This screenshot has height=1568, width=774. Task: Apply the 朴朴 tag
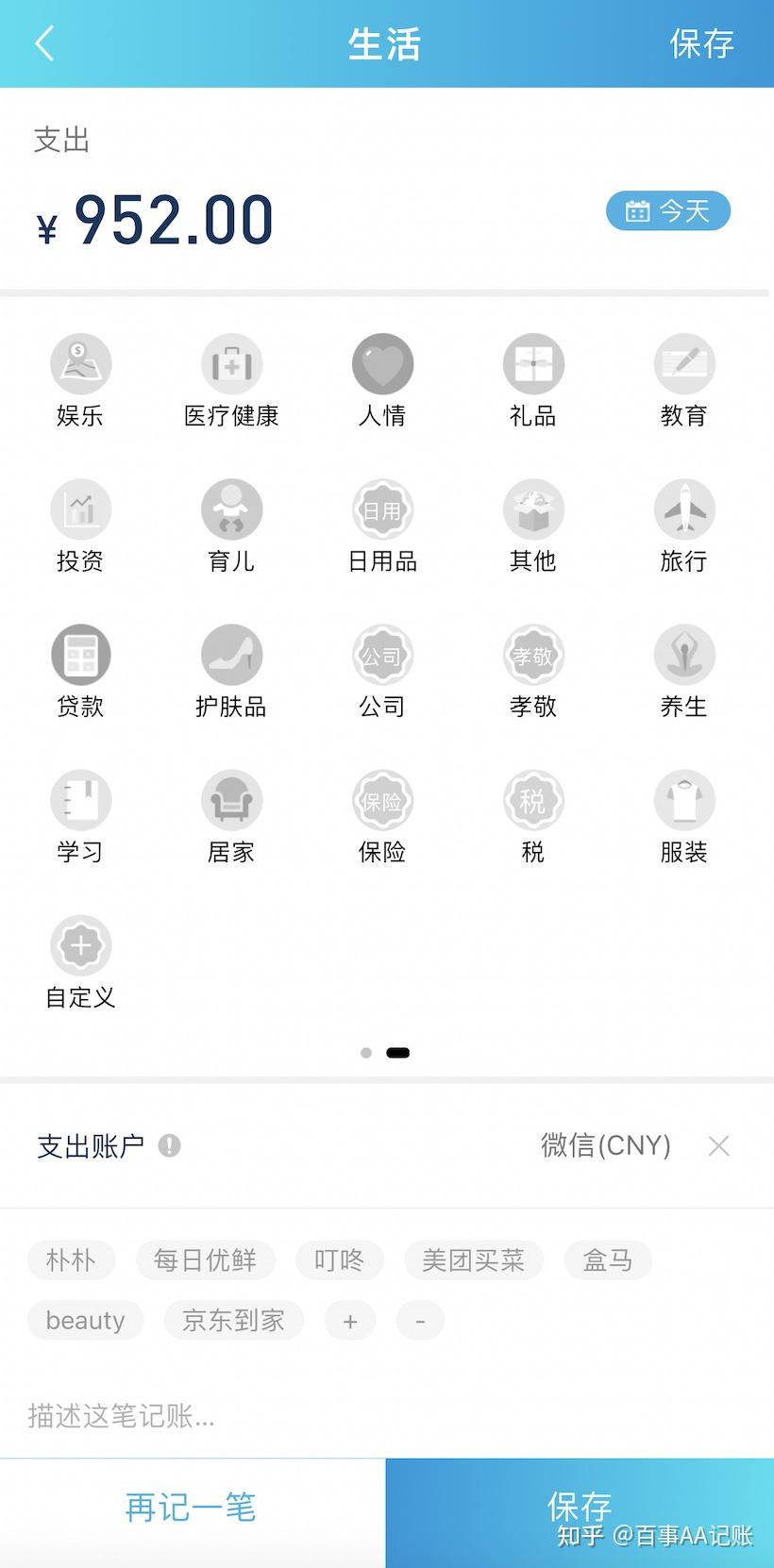(71, 1260)
